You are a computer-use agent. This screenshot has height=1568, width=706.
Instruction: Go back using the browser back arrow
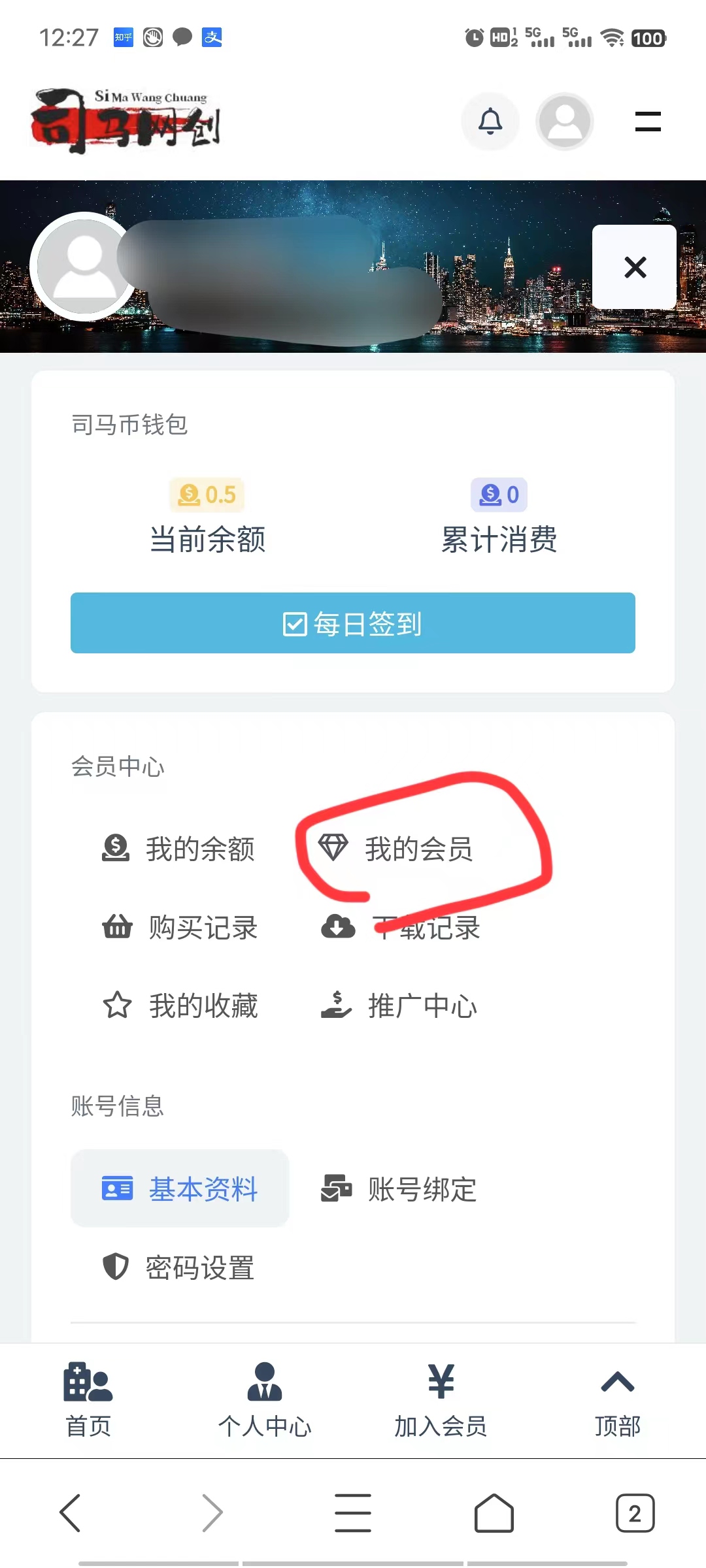pos(71,1513)
